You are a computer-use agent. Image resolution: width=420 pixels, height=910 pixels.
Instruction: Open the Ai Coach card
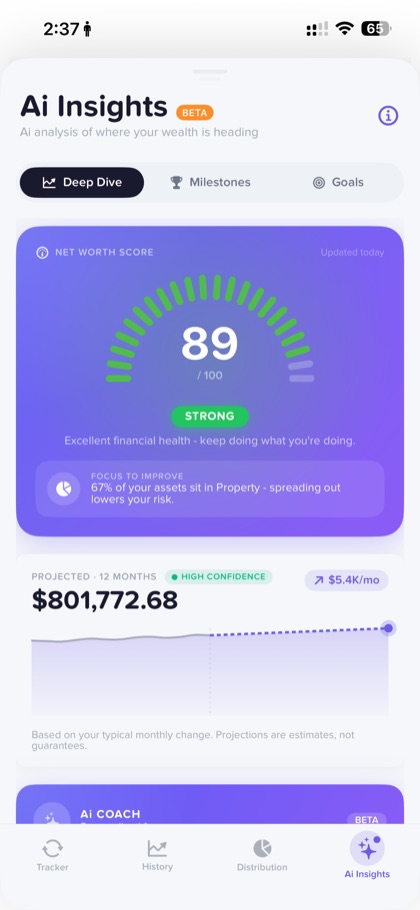210,806
